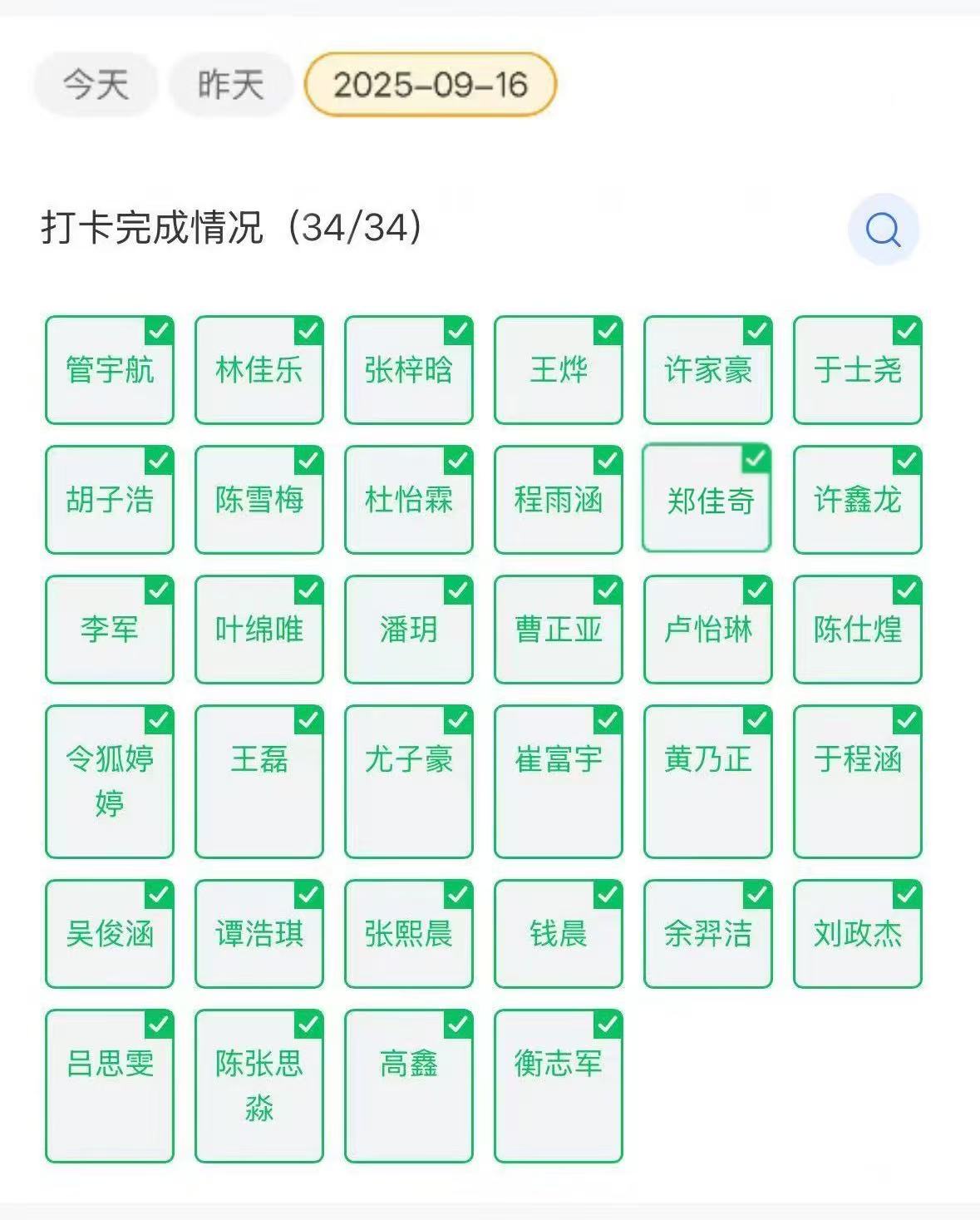
Task: Open 黄乃正's check-in card
Action: click(x=708, y=782)
